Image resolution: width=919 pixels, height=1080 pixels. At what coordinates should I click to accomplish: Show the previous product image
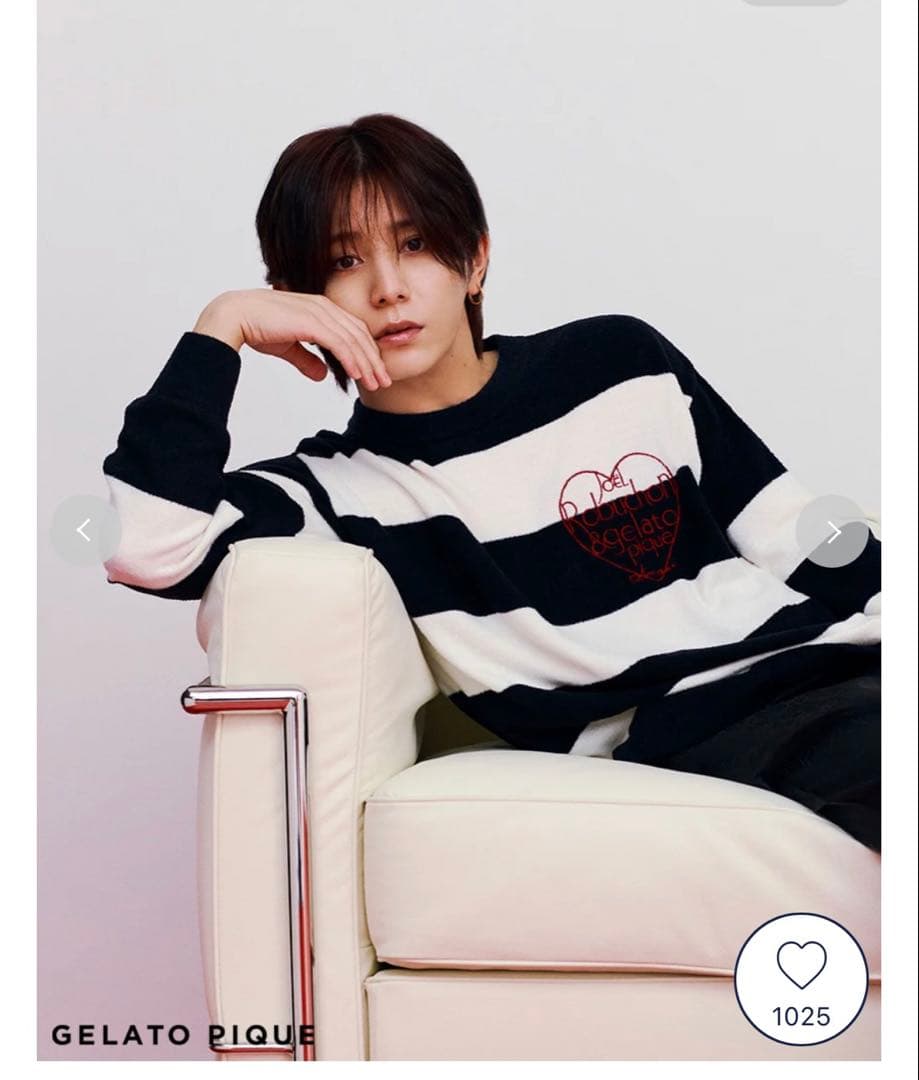point(85,531)
